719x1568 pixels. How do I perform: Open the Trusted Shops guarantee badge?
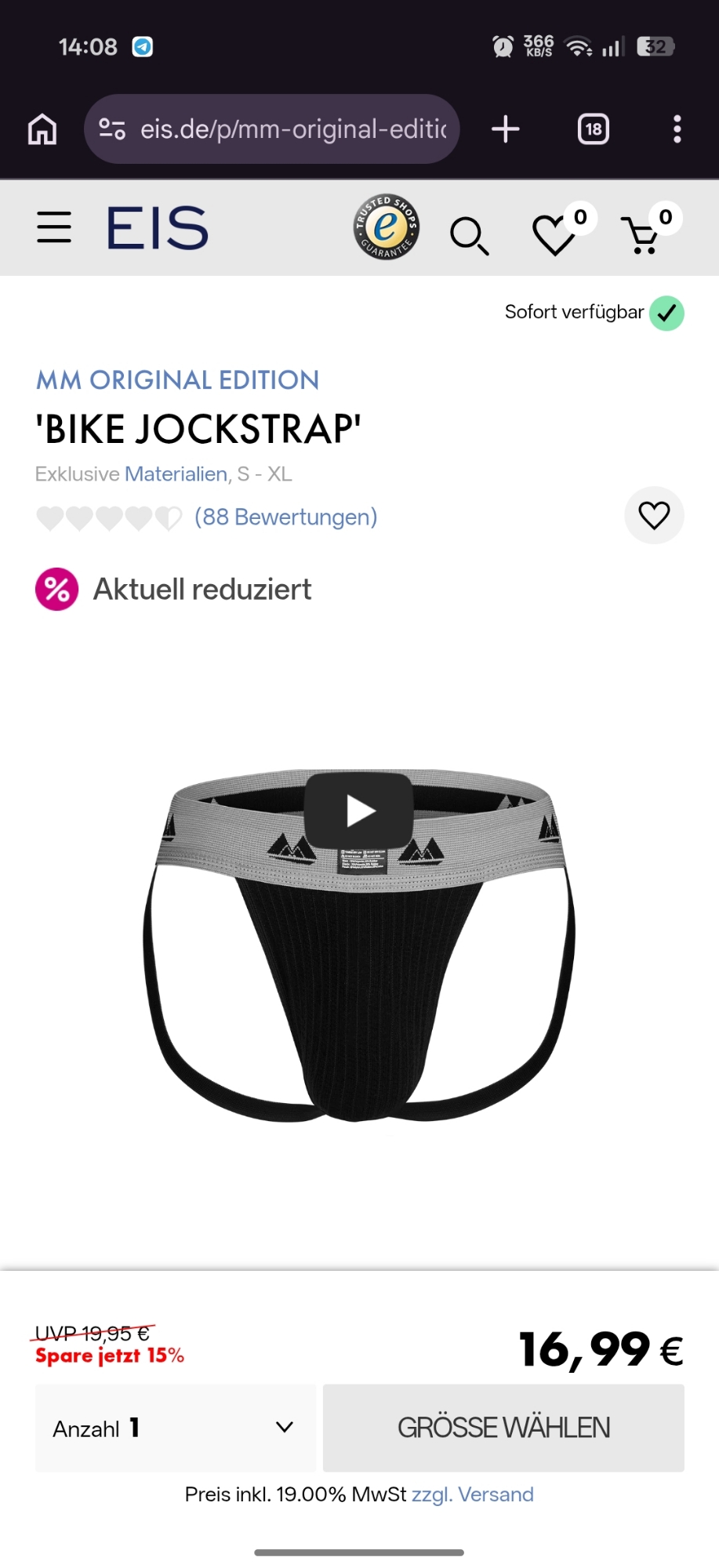(386, 227)
